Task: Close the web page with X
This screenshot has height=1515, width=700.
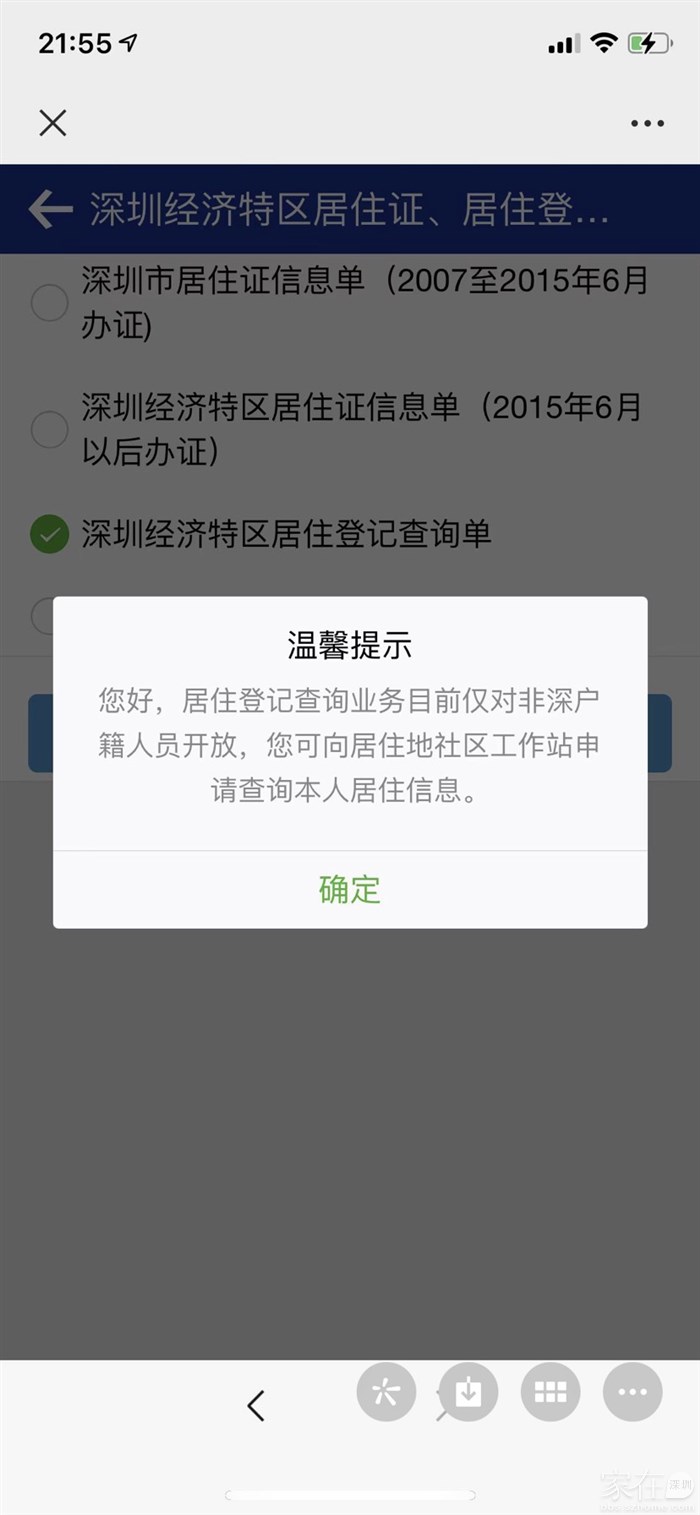Action: [52, 123]
